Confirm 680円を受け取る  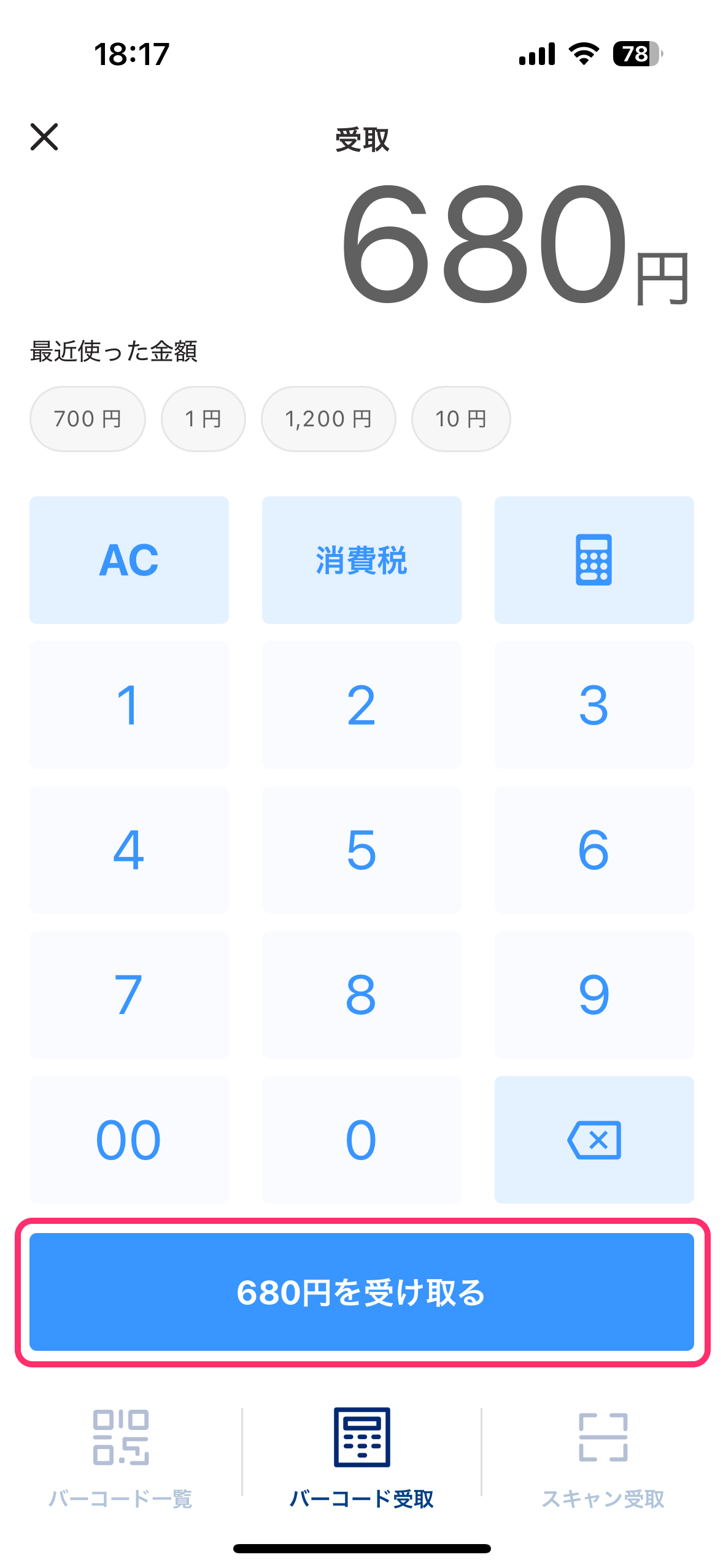tap(361, 1292)
